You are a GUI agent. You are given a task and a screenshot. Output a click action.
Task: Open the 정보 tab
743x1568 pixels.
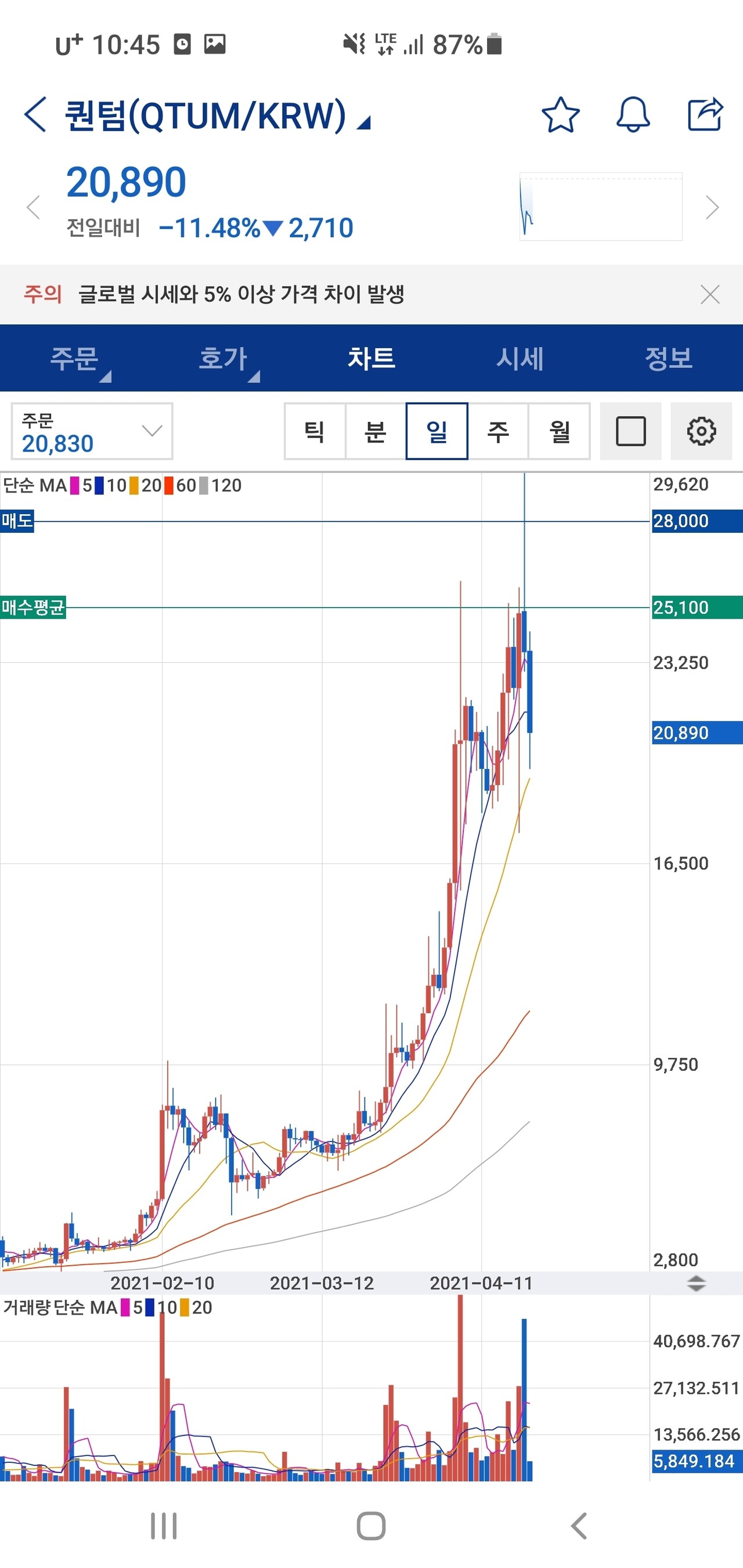click(669, 358)
